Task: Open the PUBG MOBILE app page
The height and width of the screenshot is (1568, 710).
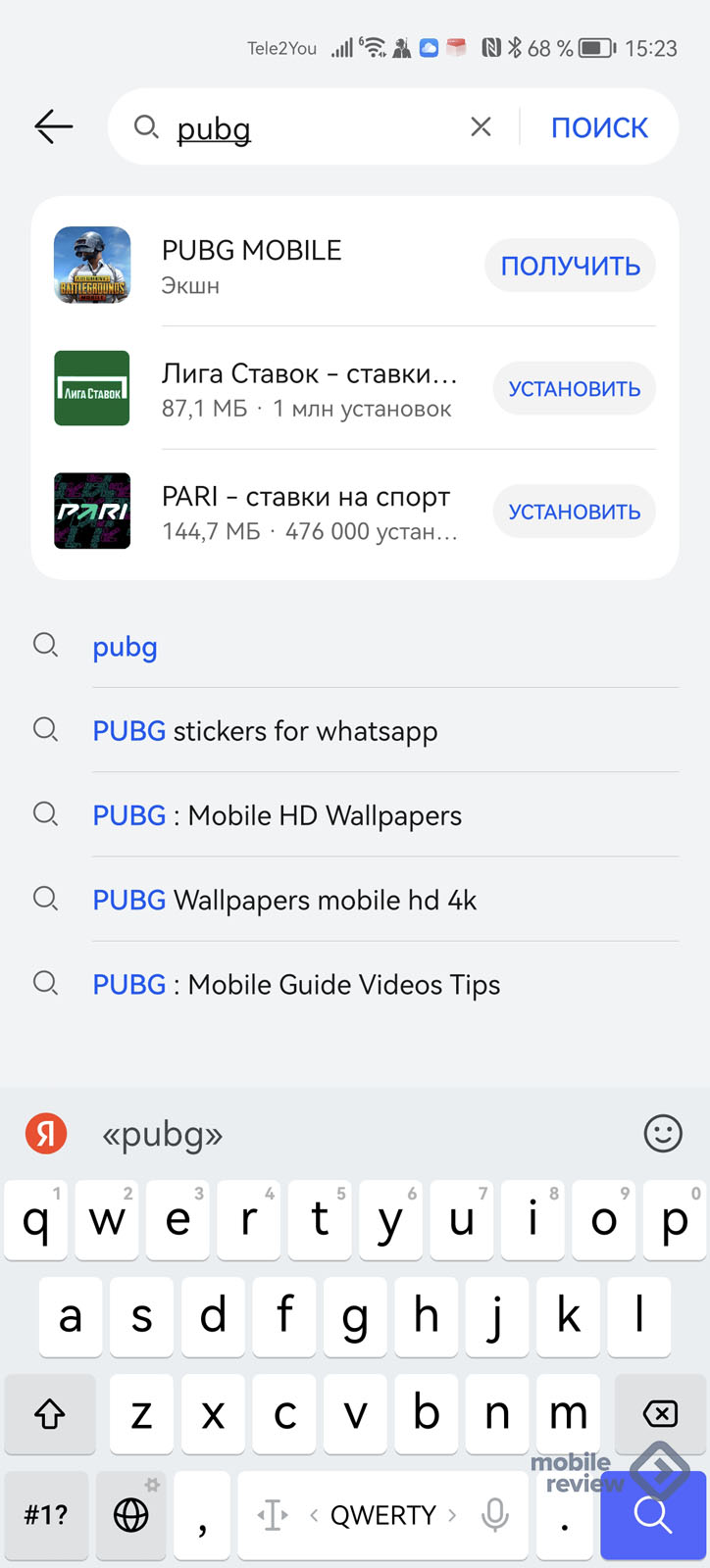Action: coord(251,265)
